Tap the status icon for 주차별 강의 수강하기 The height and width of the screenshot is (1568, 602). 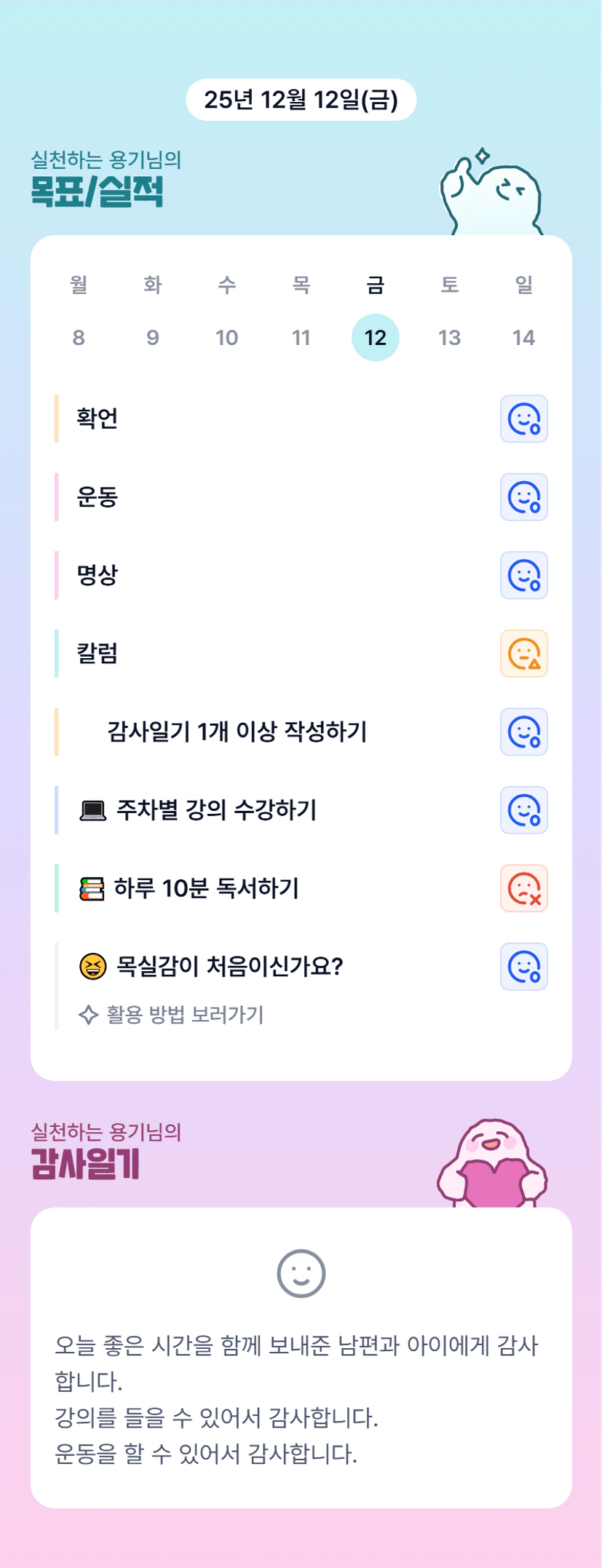tap(524, 810)
